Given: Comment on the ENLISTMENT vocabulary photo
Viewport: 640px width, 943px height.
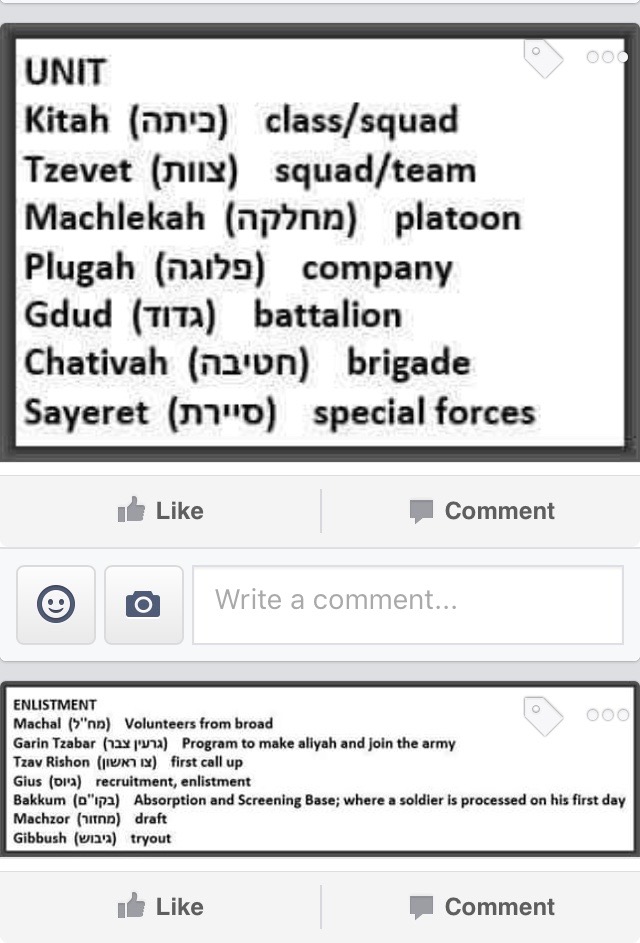Looking at the screenshot, I should coord(481,907).
